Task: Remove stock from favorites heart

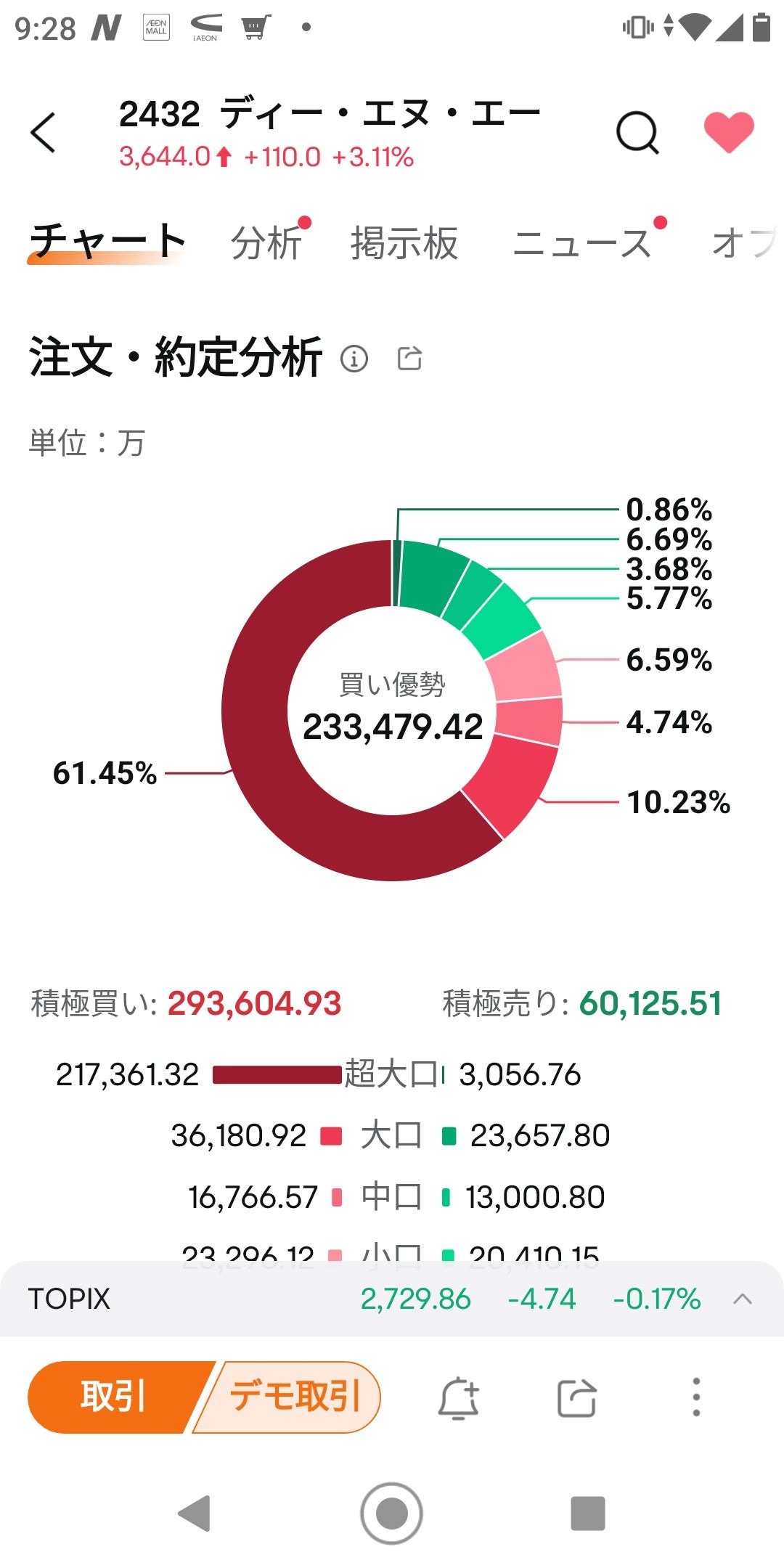Action: click(x=729, y=133)
